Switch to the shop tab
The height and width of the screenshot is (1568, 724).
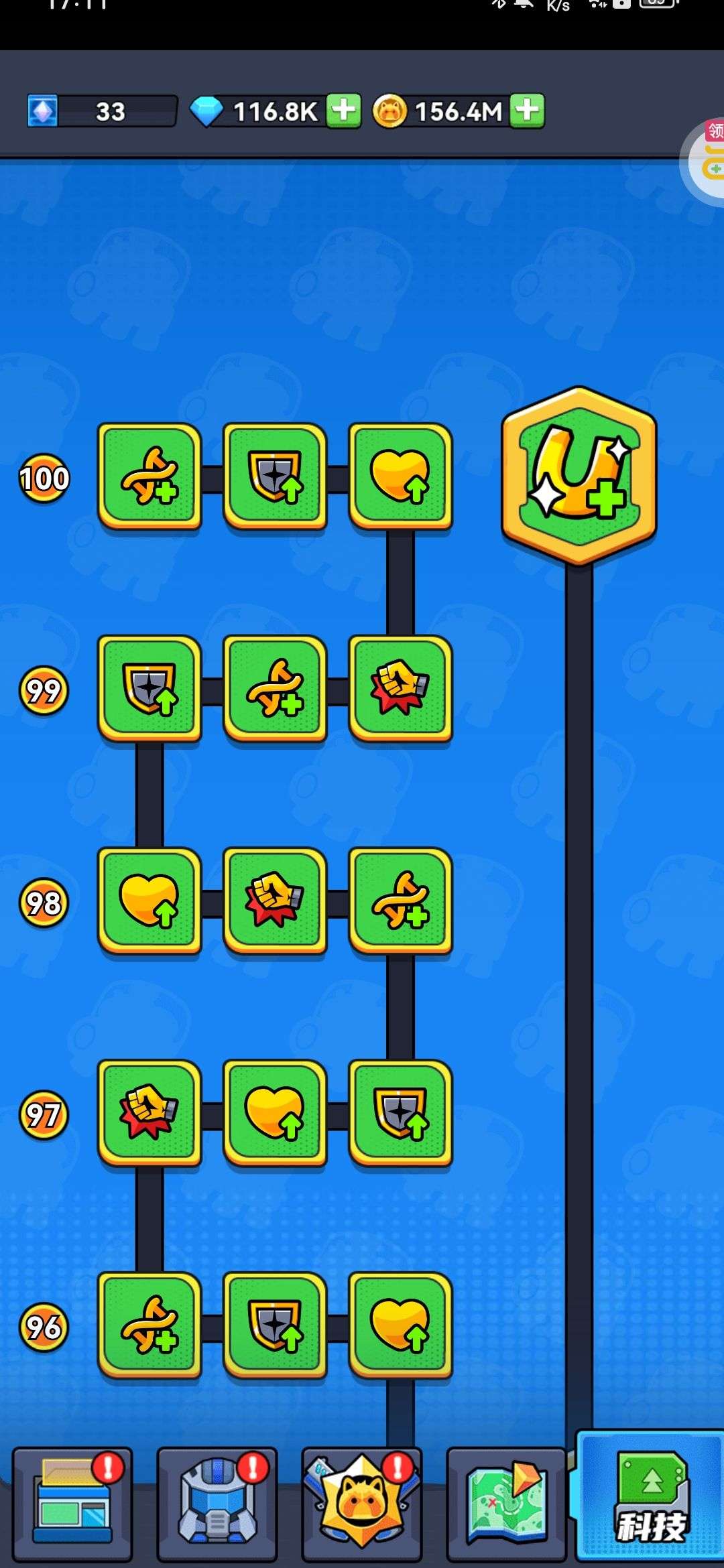(72, 1504)
